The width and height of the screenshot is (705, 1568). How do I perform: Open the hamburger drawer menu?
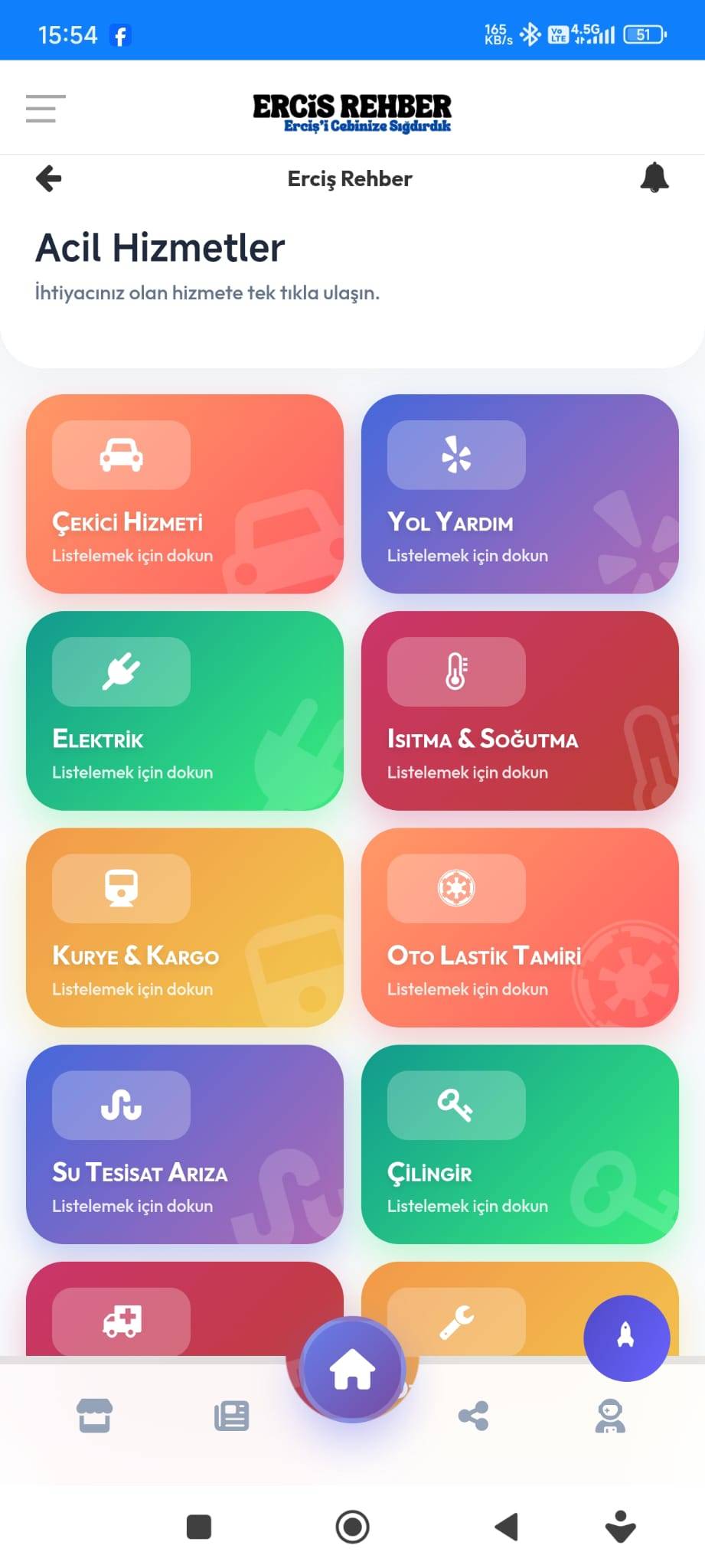(45, 108)
